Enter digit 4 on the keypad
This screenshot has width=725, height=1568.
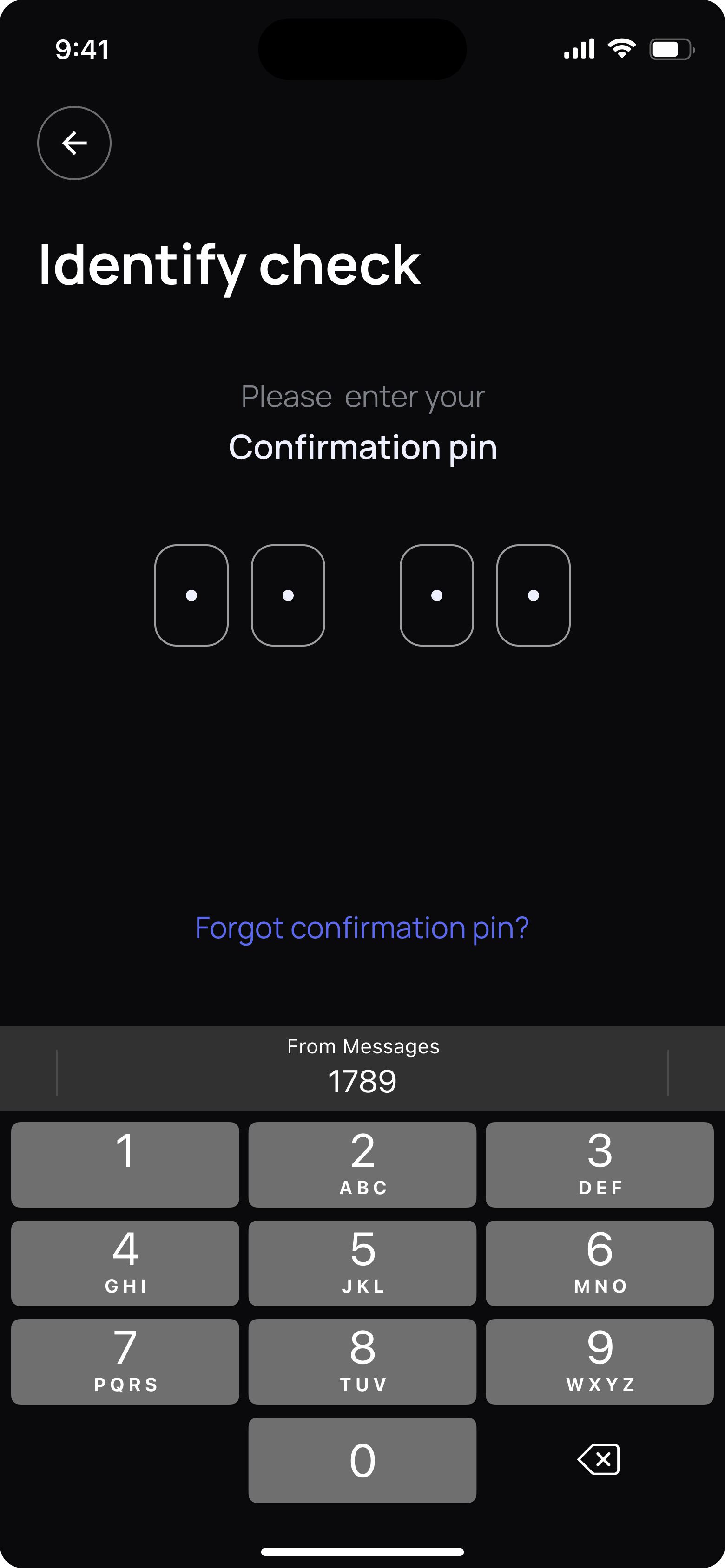click(125, 1262)
